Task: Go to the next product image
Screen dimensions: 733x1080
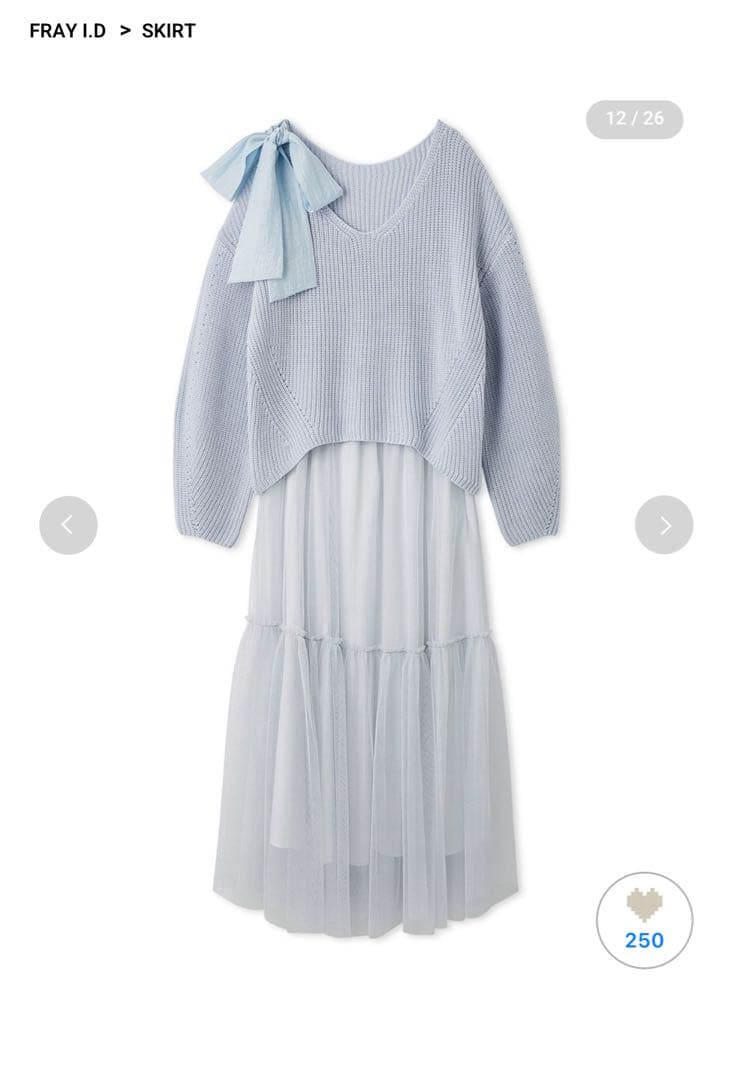Action: coord(664,525)
